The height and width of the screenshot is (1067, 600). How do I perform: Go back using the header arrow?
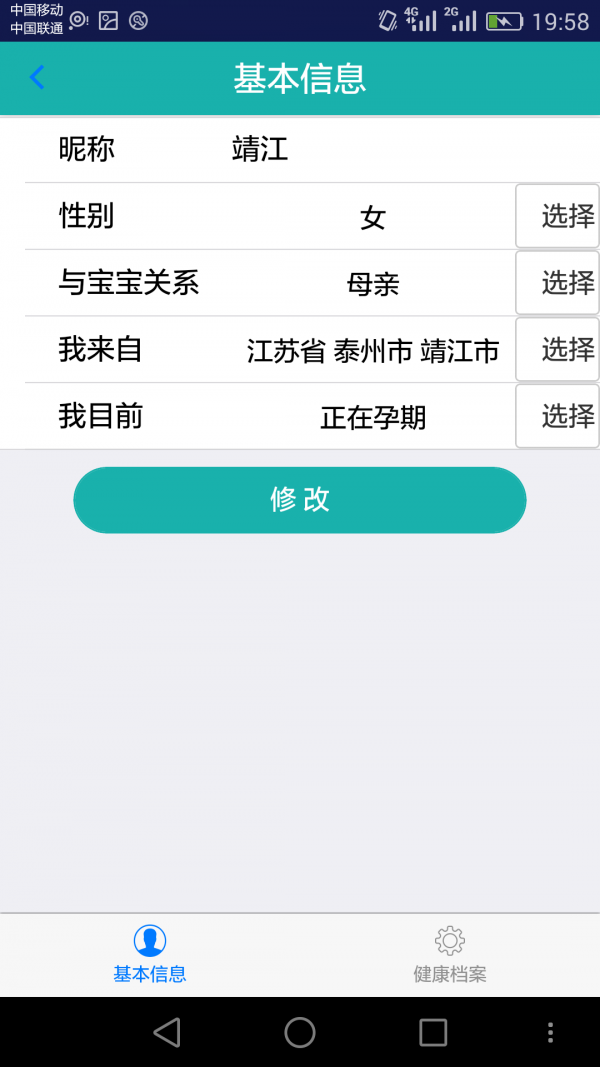(x=37, y=77)
